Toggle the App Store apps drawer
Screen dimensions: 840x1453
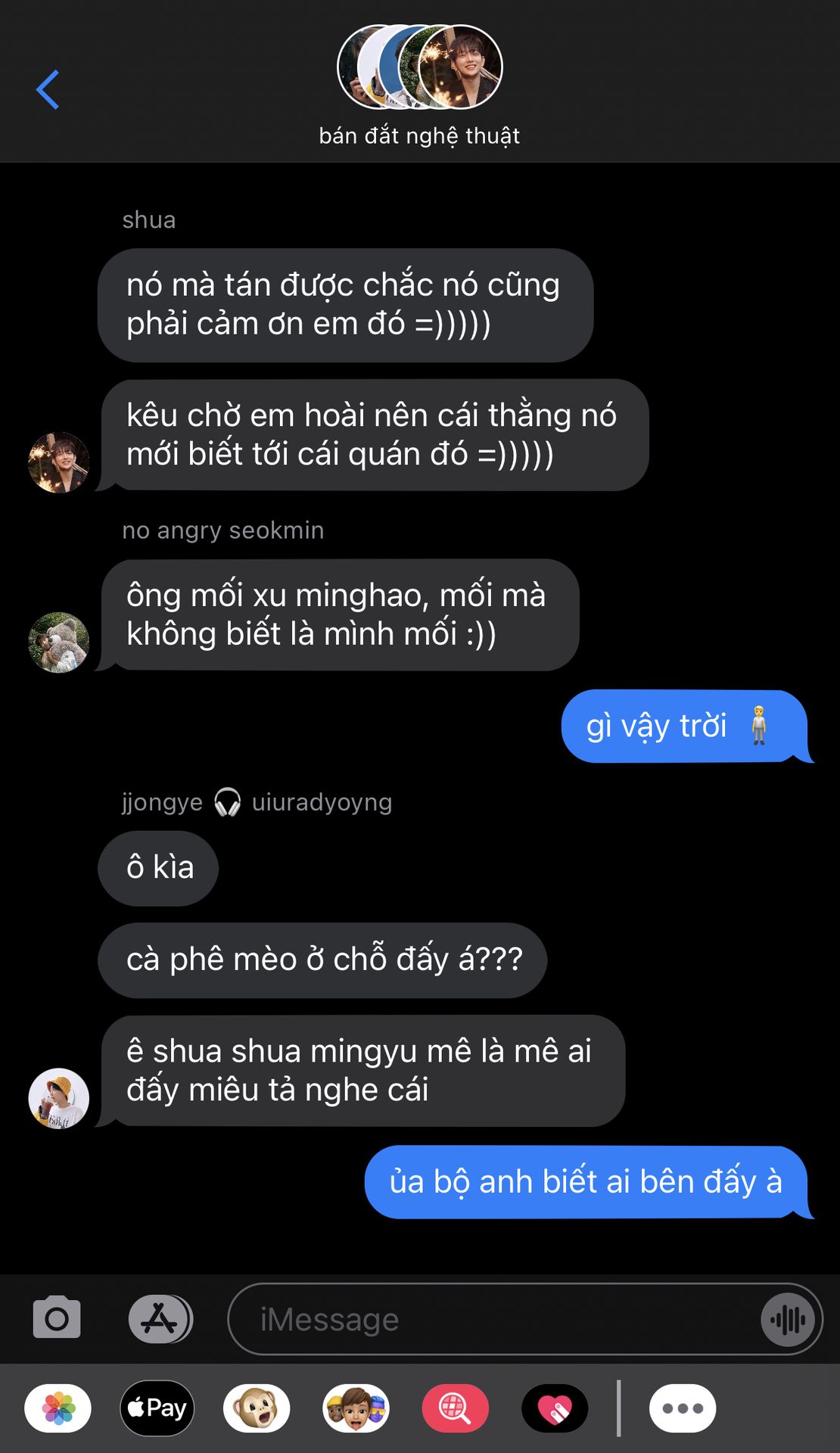tap(160, 1319)
